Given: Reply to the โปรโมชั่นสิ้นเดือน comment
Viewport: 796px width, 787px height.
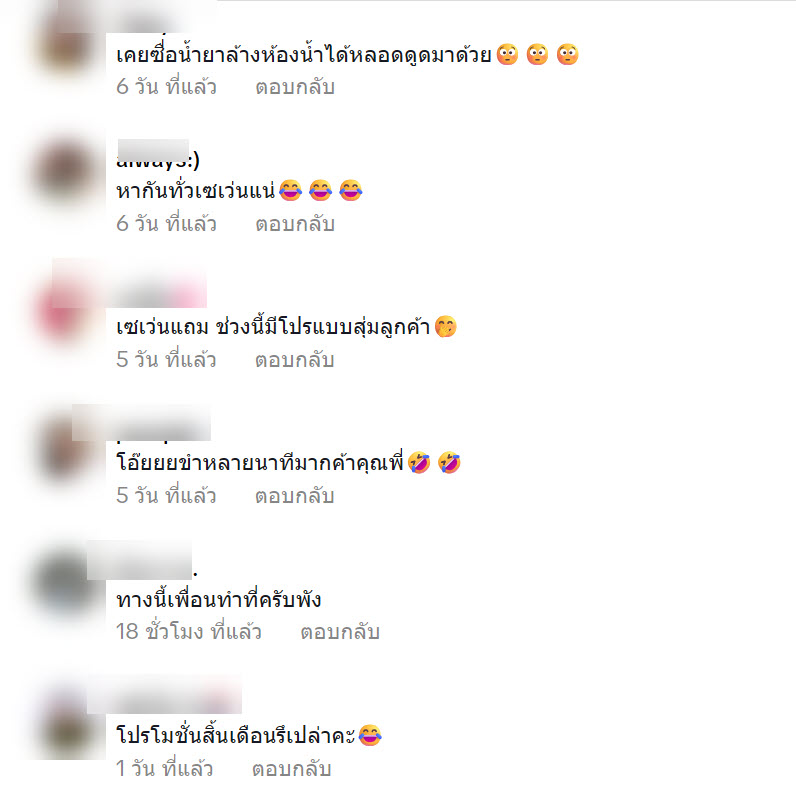Looking at the screenshot, I should [x=291, y=769].
